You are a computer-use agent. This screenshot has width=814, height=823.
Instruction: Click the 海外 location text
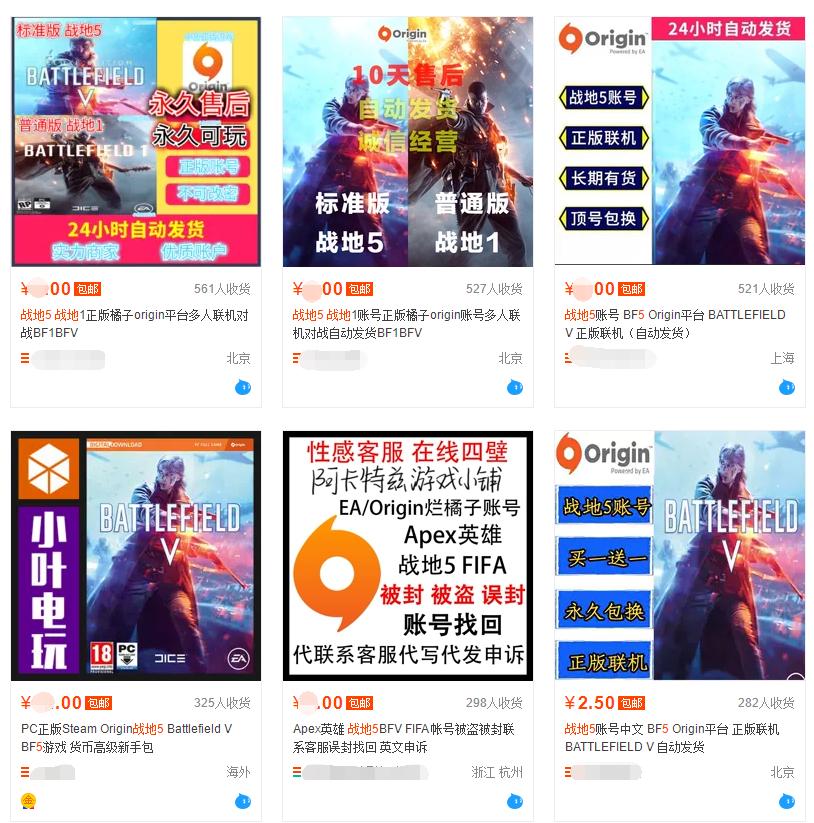tap(238, 772)
